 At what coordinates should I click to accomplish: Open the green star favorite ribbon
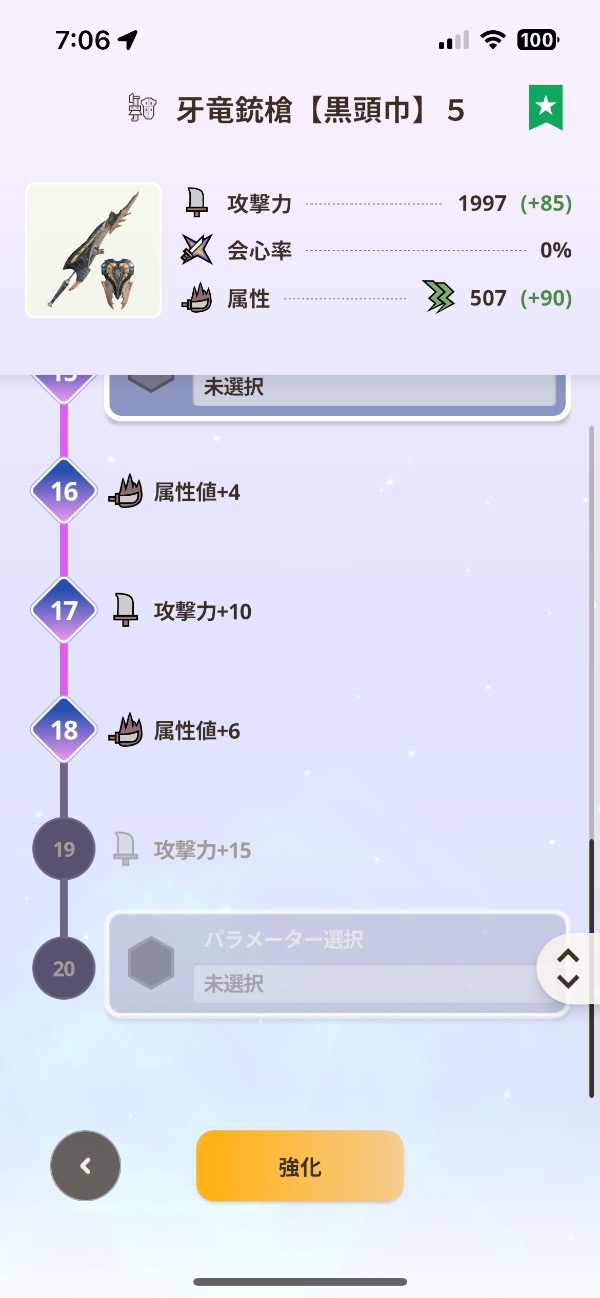(546, 107)
